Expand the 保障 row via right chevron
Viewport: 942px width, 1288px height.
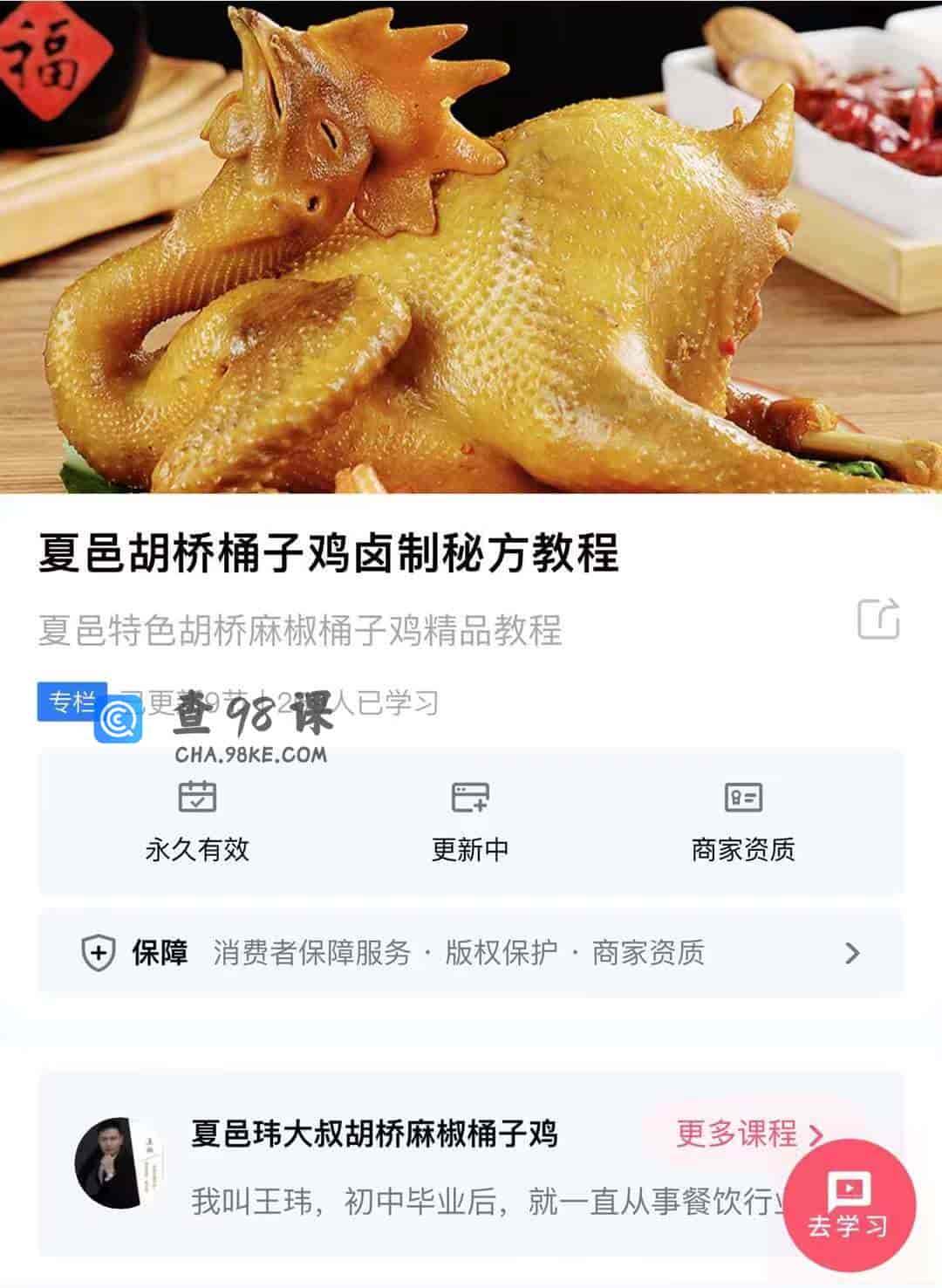point(853,955)
